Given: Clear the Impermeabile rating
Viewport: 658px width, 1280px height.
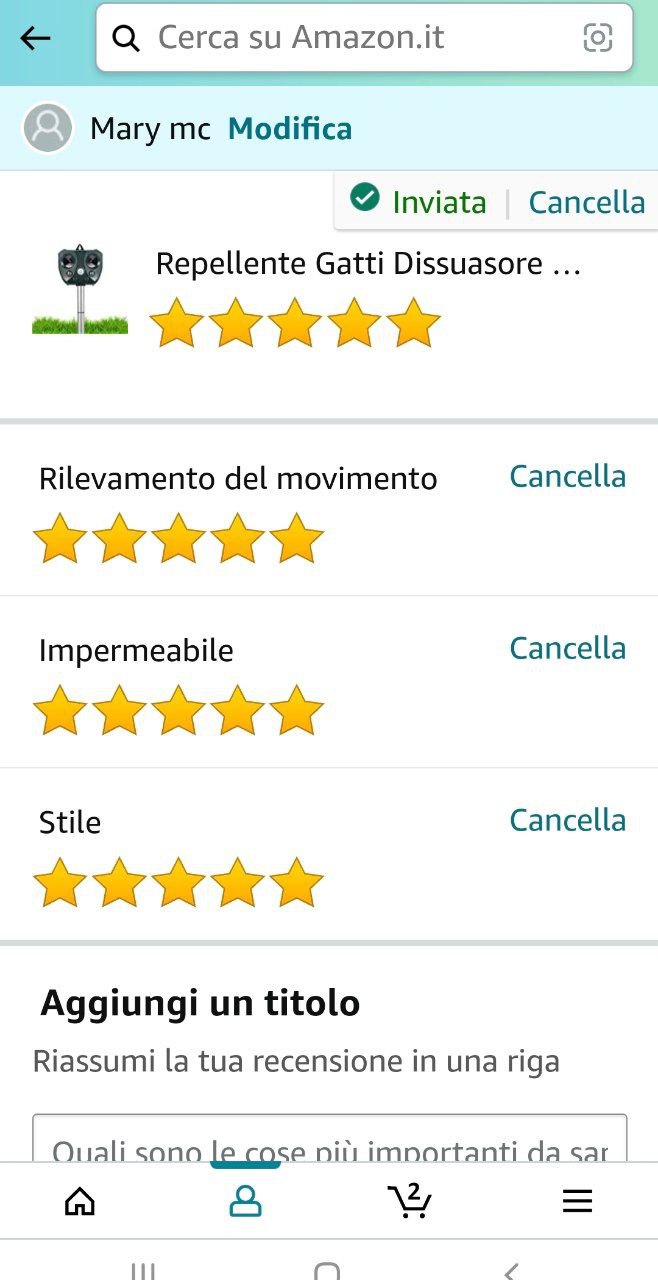Looking at the screenshot, I should pos(567,648).
